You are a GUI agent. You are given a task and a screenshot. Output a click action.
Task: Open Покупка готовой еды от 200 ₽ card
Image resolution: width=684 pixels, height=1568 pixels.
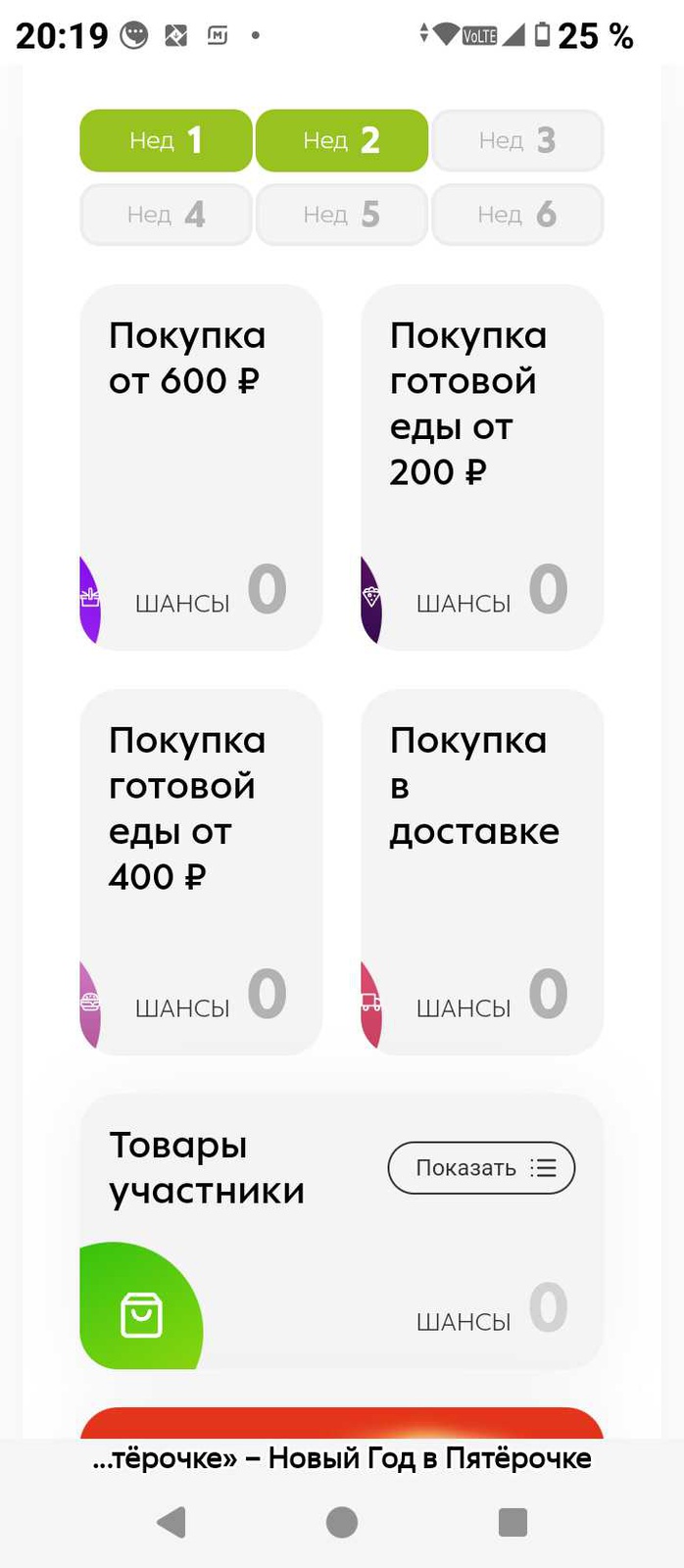(482, 466)
